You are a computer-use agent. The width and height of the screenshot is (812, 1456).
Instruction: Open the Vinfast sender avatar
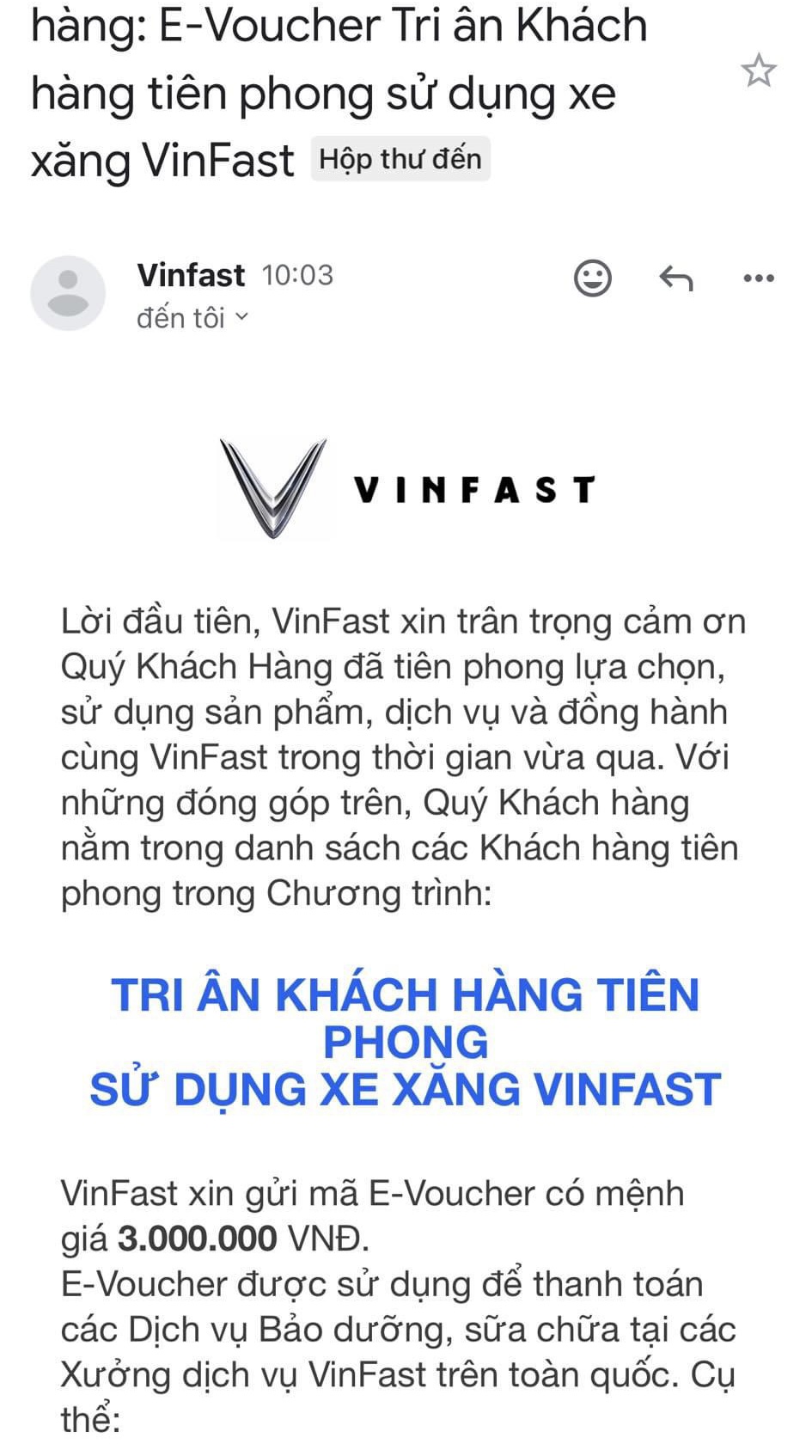click(x=68, y=293)
